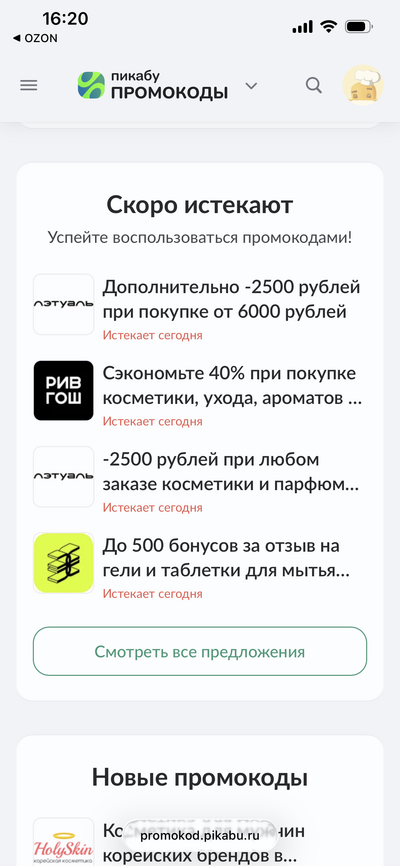This screenshot has height=866, width=400.
Task: Return to OZON app via back link
Action: click(35, 38)
